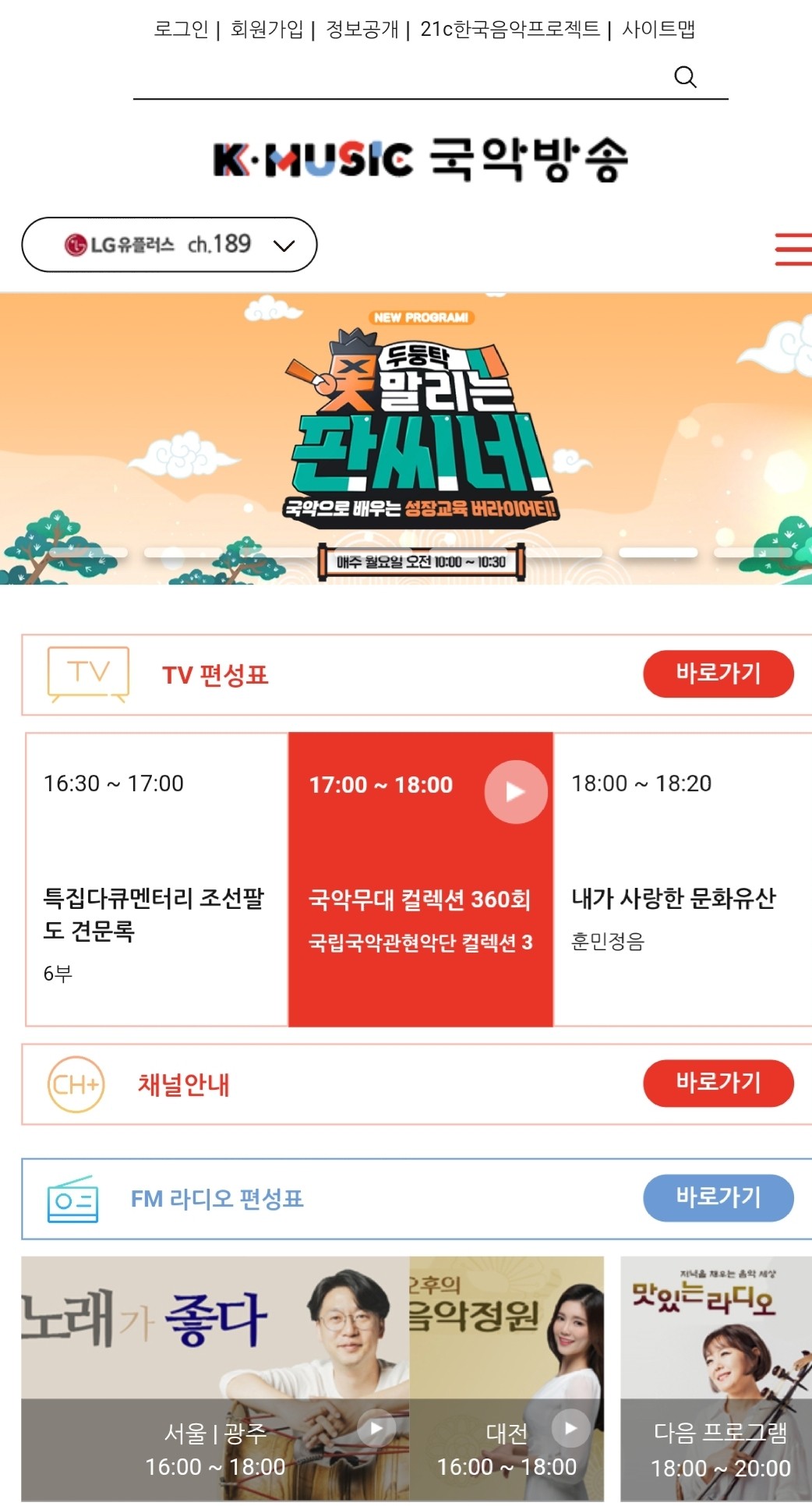Tap the search magnifier icon

click(685, 76)
